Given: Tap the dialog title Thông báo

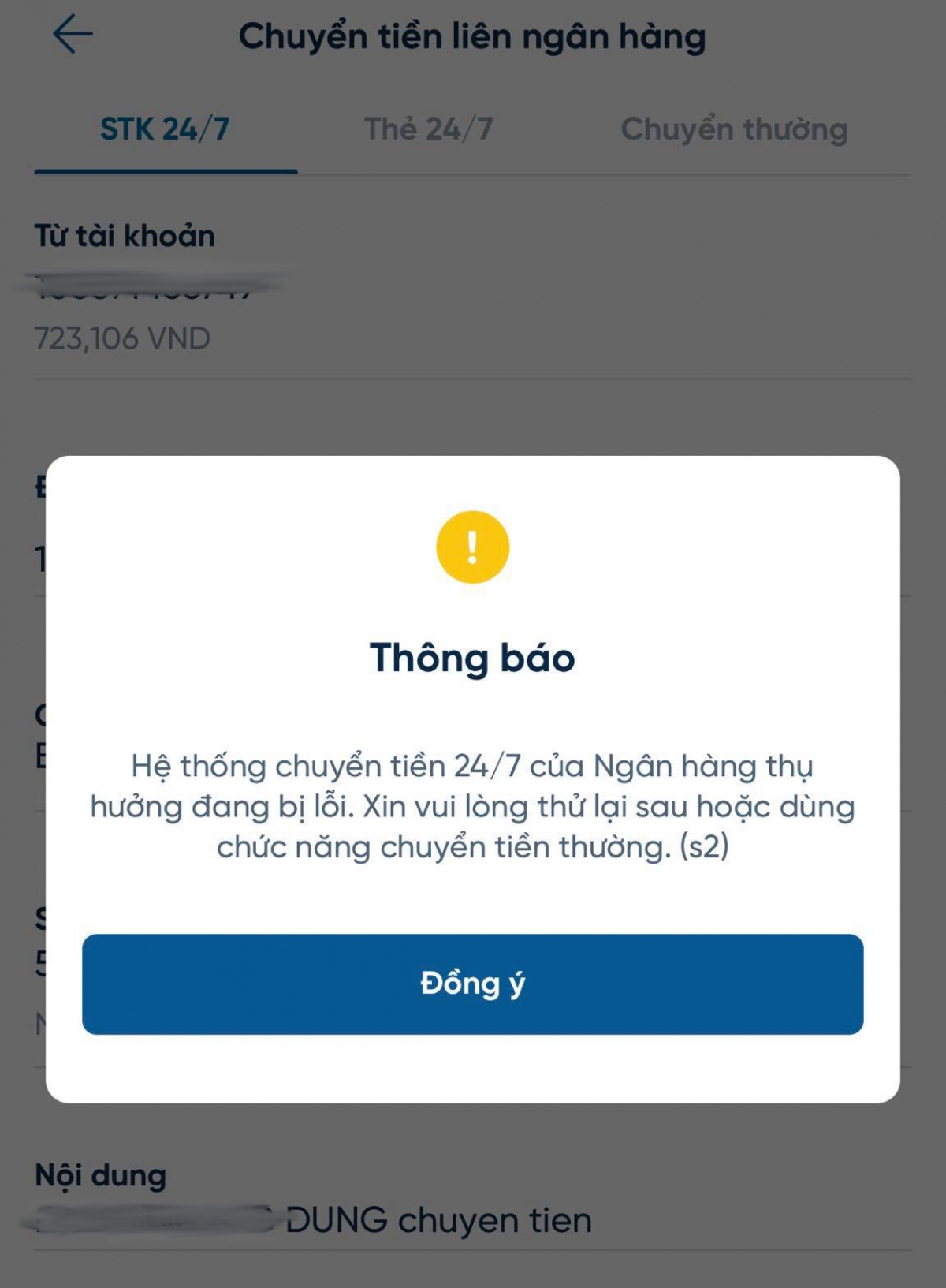Looking at the screenshot, I should click(473, 658).
